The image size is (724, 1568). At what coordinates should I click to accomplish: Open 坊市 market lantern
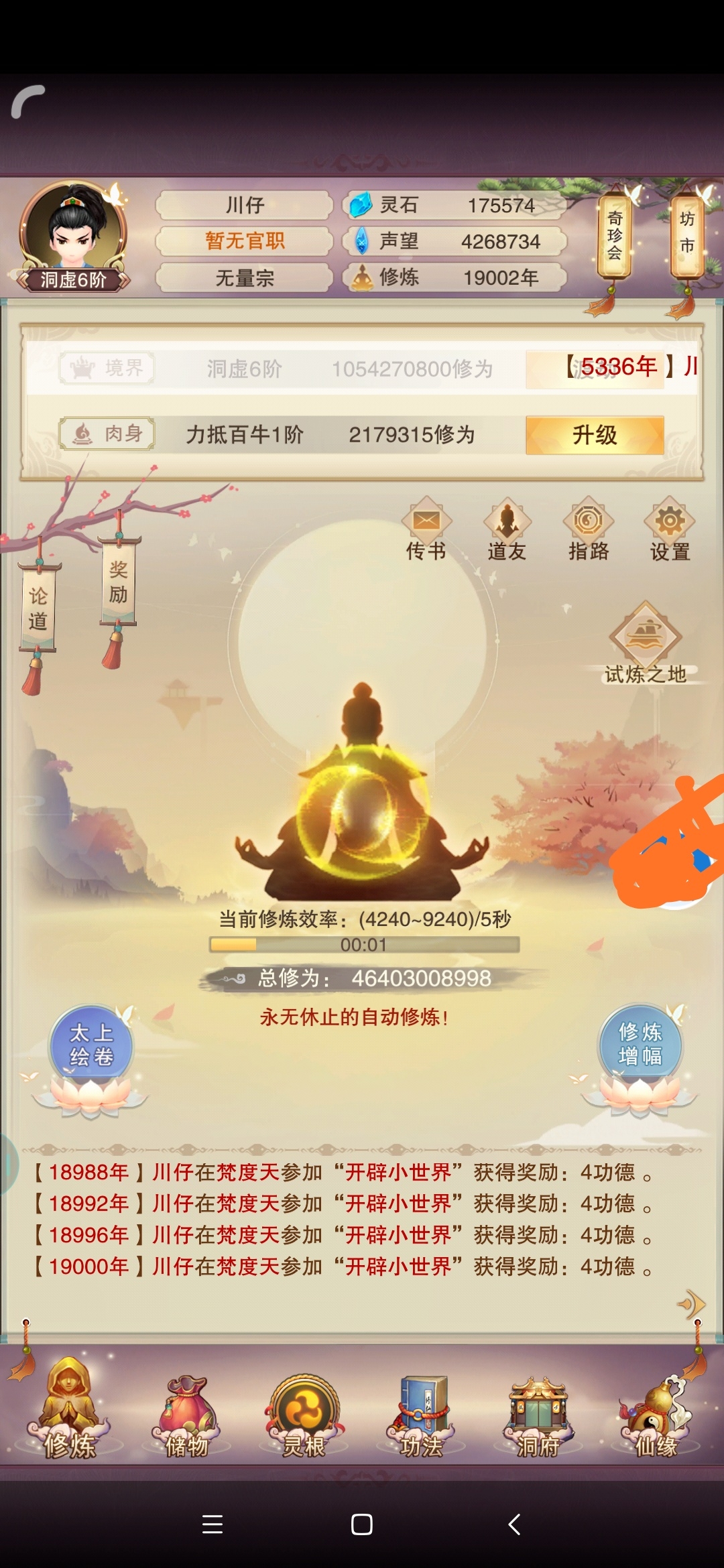coord(686,235)
